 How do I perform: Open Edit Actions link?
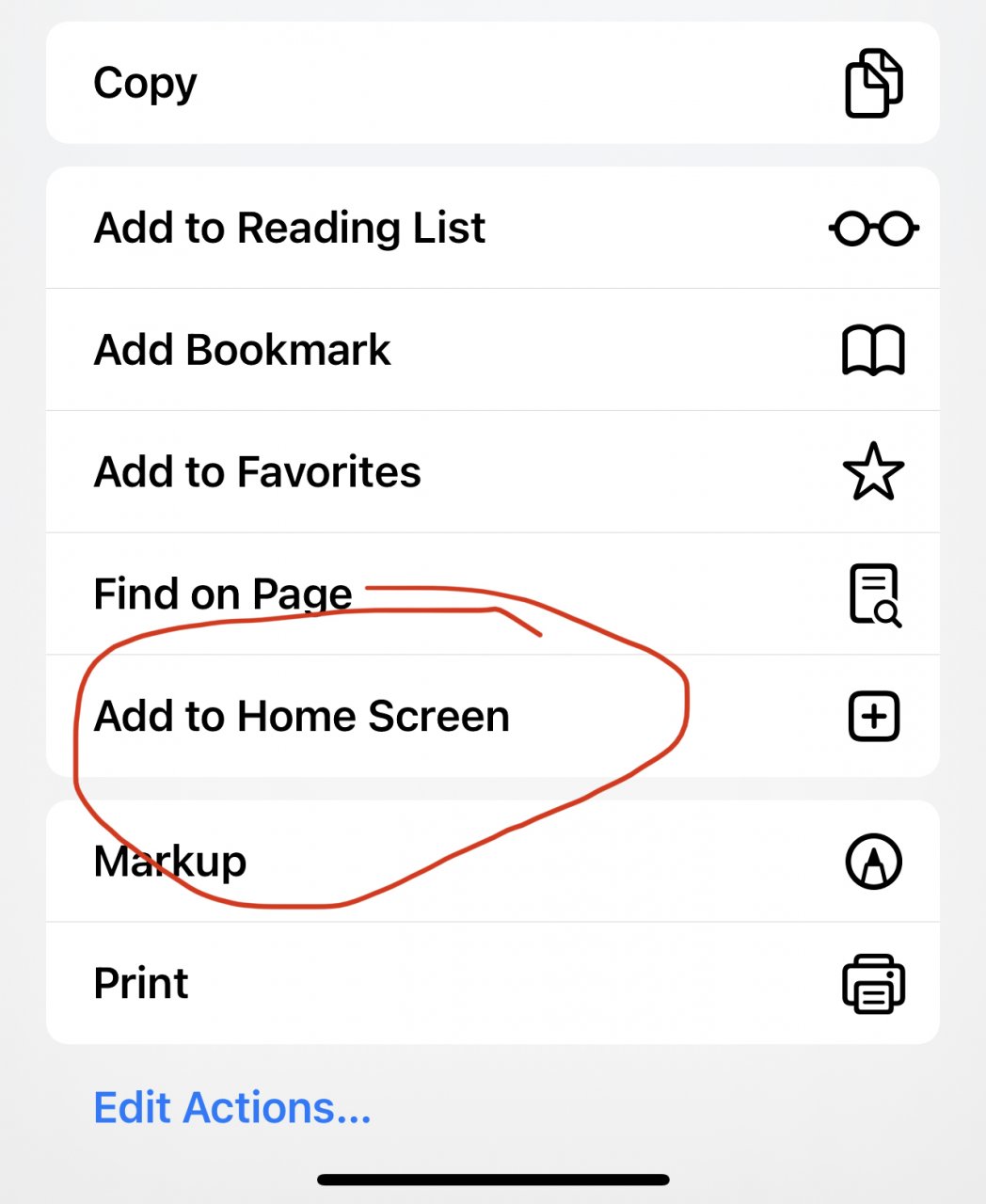[232, 1107]
